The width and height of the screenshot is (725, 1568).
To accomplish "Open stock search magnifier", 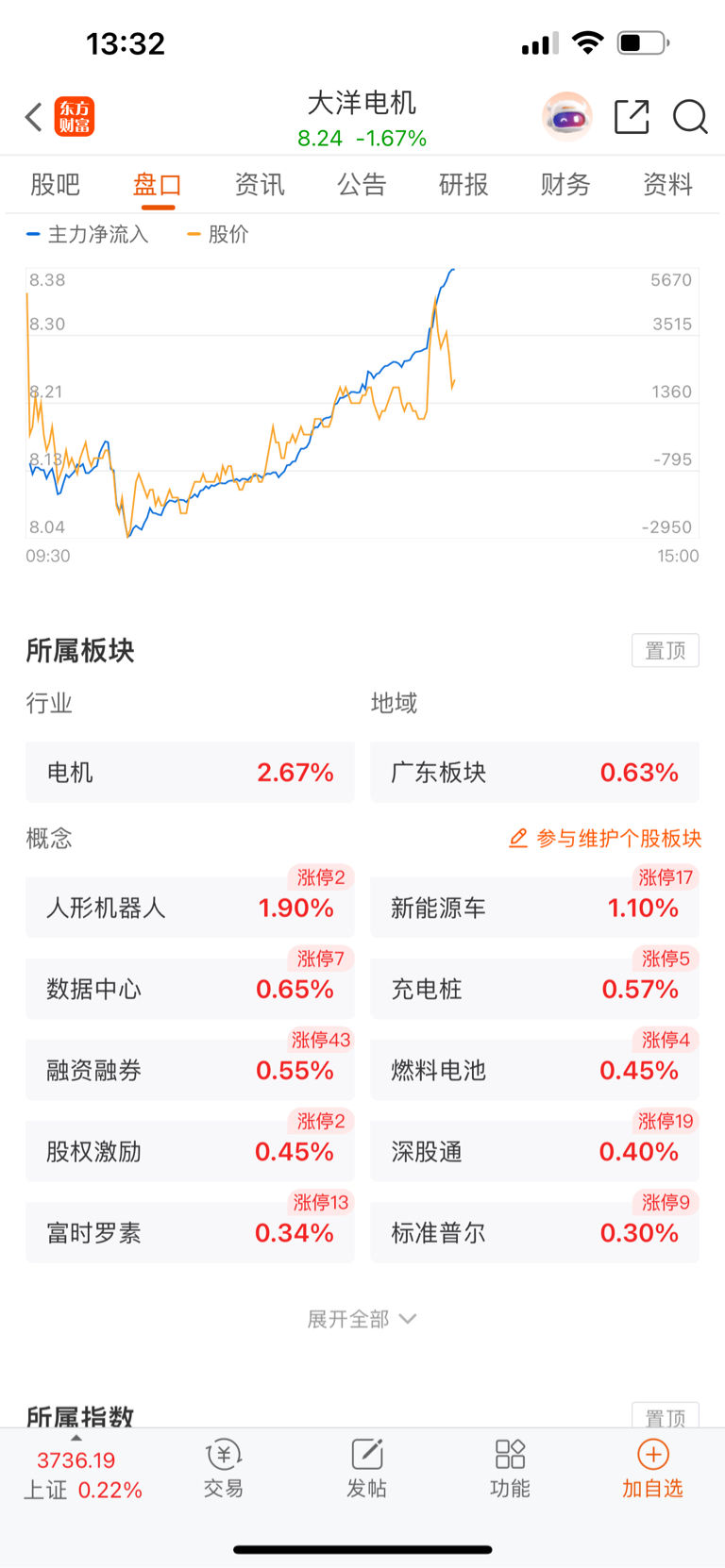I will tap(690, 117).
